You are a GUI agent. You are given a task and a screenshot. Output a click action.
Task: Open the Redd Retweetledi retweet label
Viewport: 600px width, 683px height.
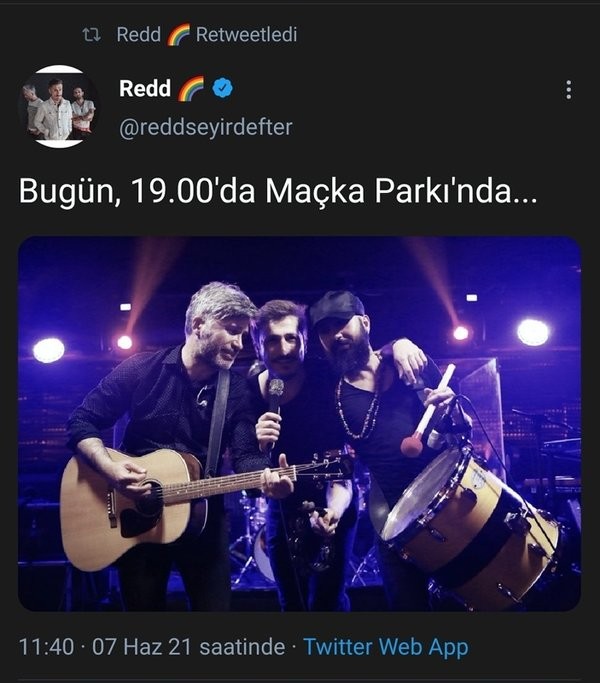[x=206, y=35]
